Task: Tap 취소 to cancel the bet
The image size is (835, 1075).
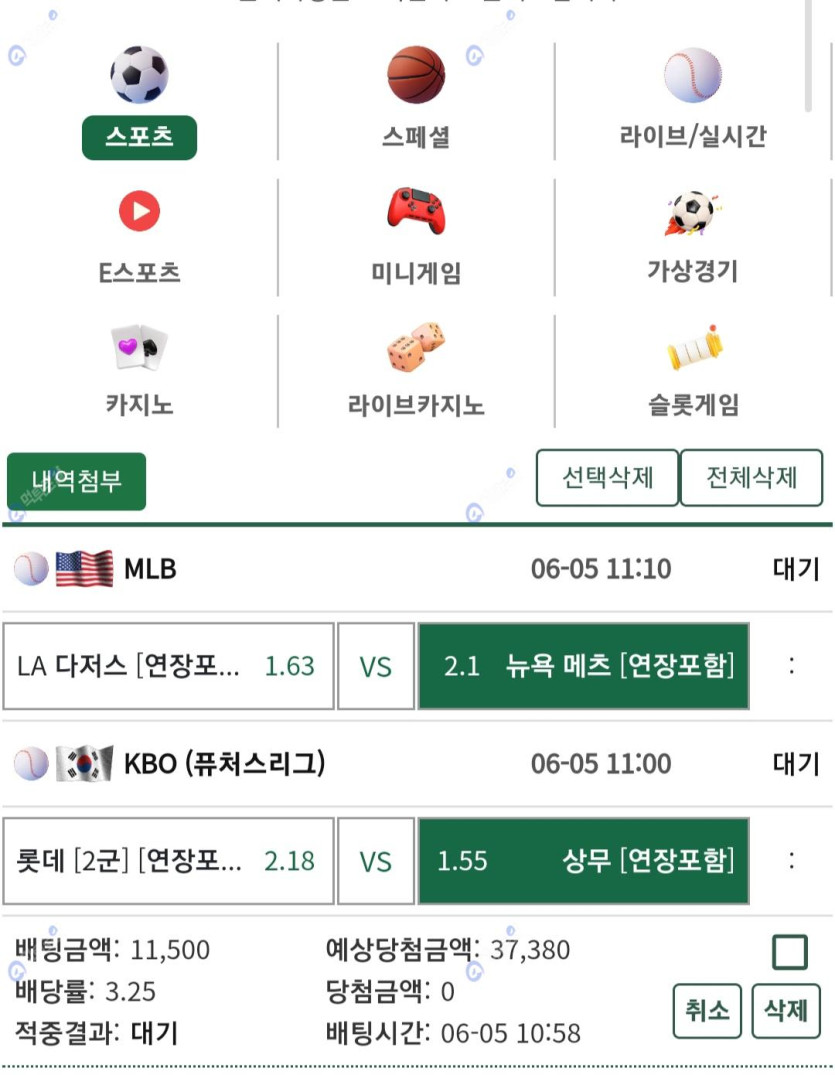Action: coord(707,1011)
